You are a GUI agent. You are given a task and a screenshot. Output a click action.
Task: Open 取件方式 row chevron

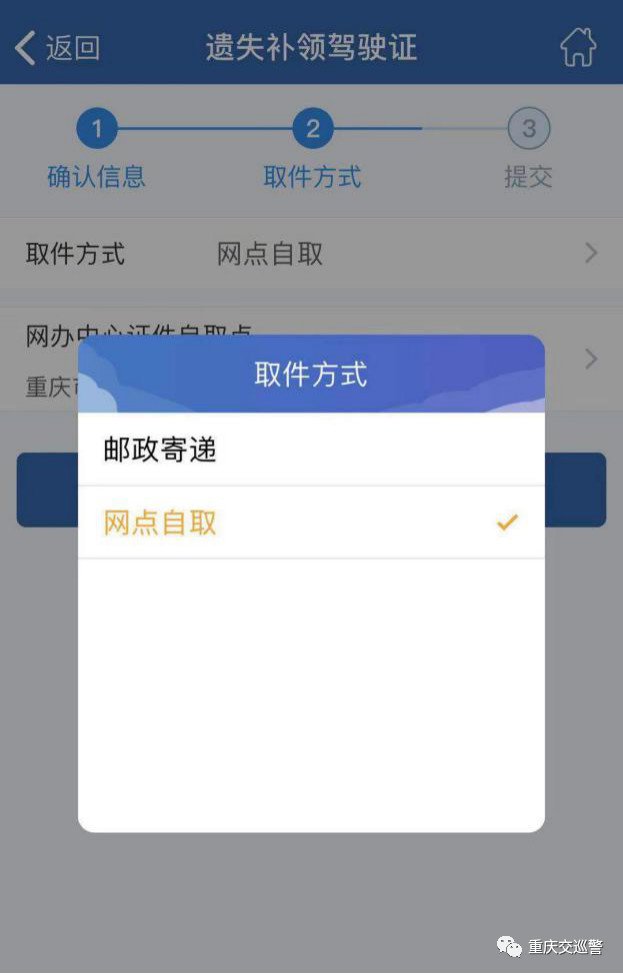591,254
